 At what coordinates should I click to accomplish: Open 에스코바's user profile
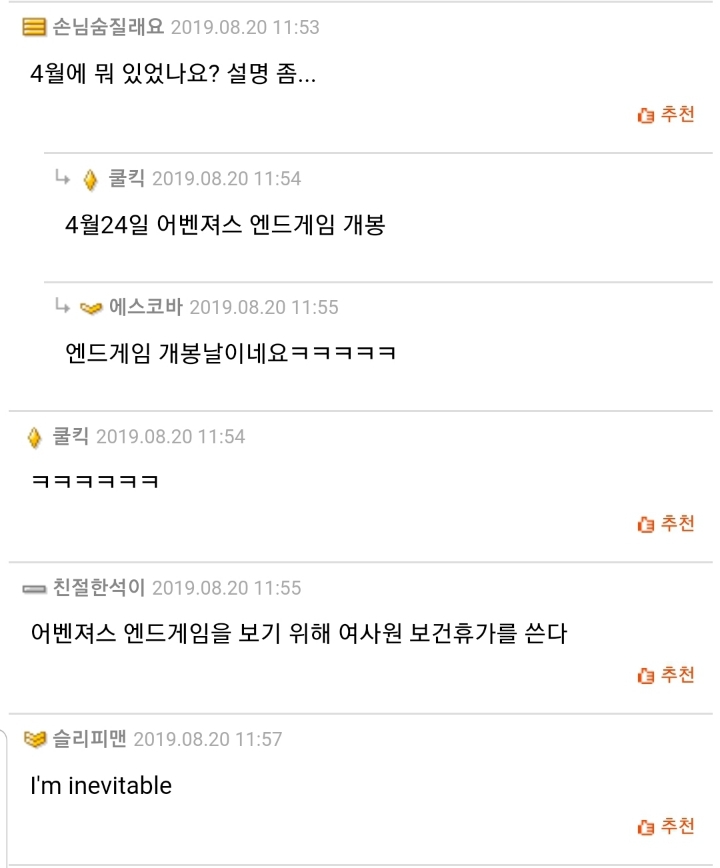[x=145, y=307]
